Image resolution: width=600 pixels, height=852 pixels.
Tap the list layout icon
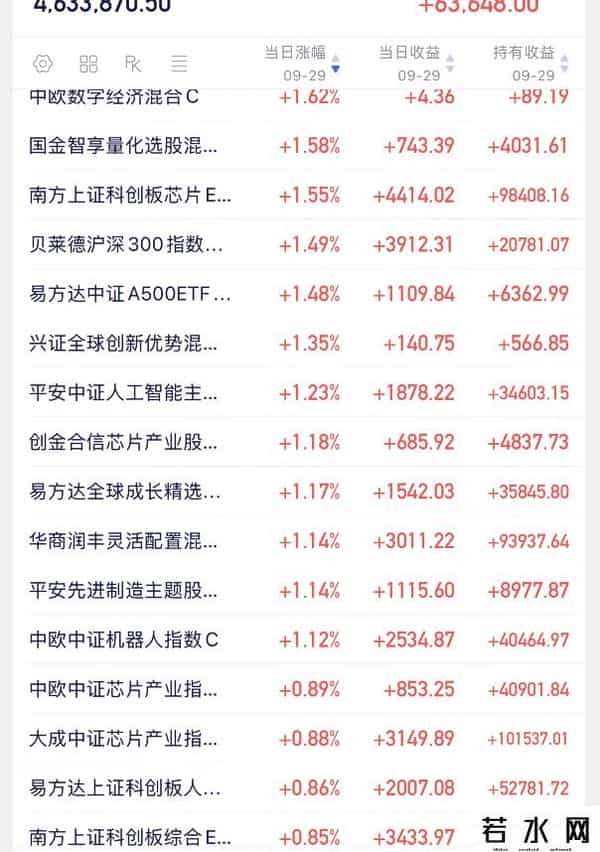[179, 64]
